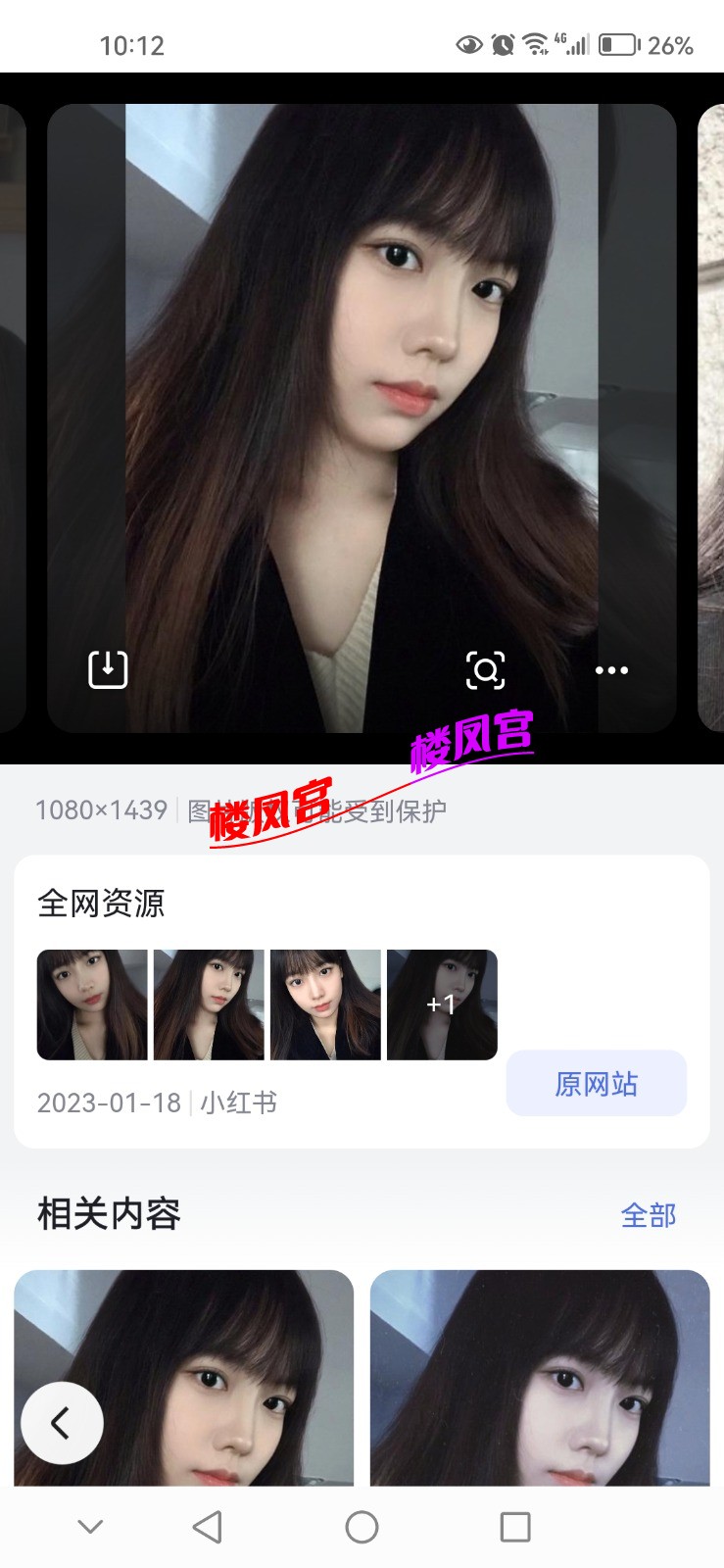The image size is (724, 1568).
Task: Open the first 全网资源 thumbnail
Action: point(92,1004)
